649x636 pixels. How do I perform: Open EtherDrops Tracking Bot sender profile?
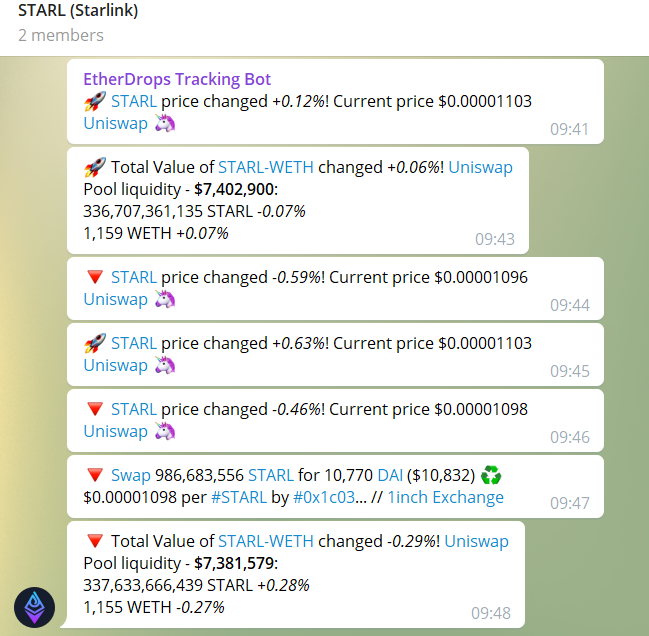(x=177, y=79)
